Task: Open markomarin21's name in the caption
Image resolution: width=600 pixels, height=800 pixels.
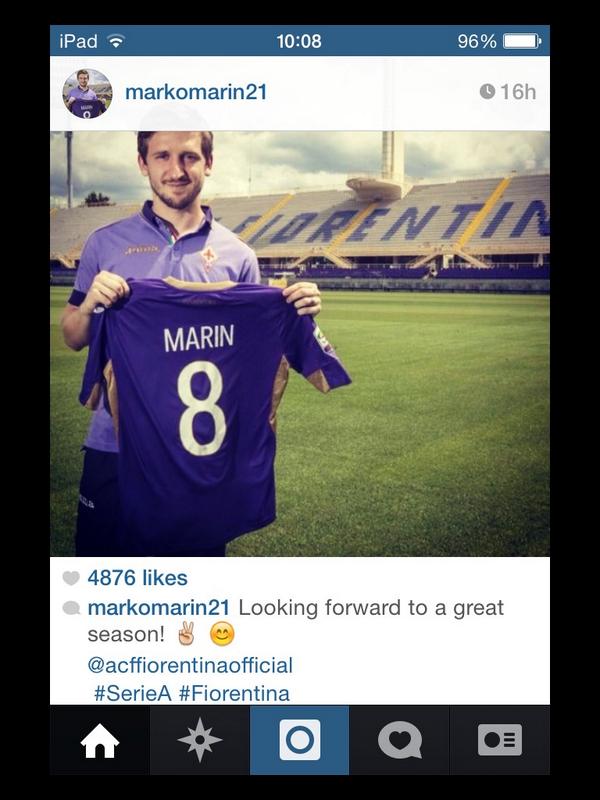Action: [x=159, y=608]
